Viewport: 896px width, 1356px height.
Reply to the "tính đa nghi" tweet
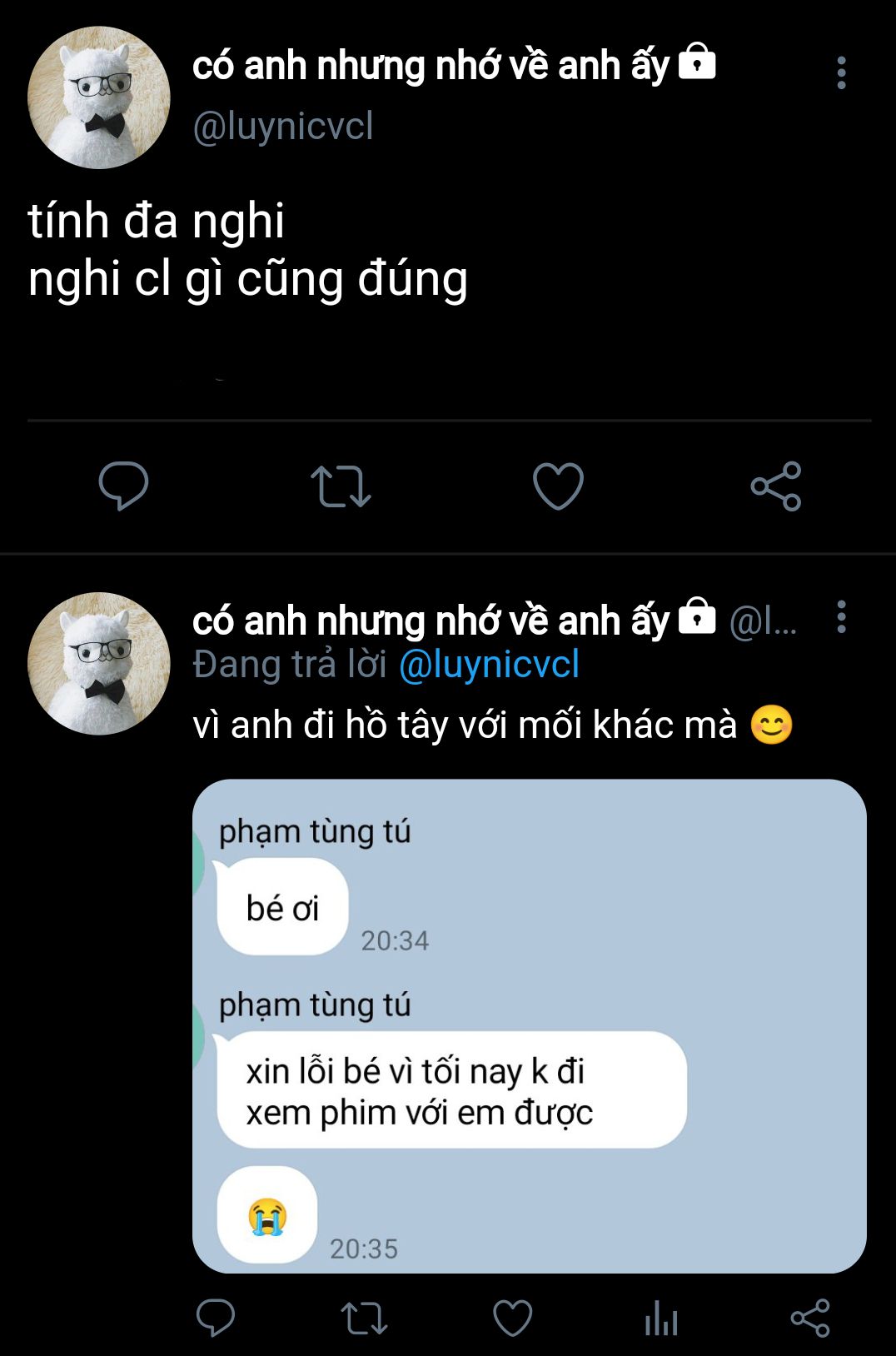coord(123,486)
